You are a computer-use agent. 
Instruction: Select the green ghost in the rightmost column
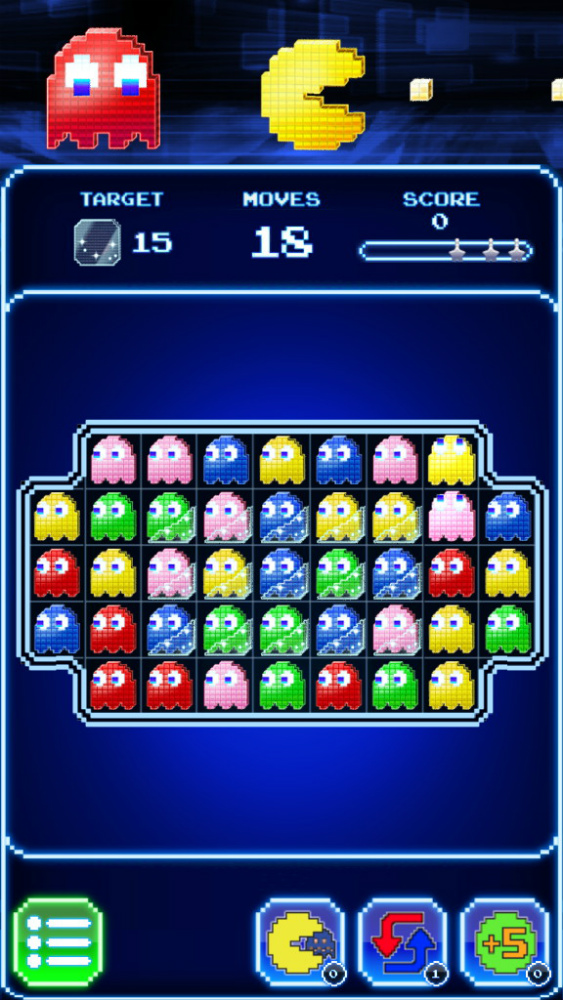coord(508,629)
